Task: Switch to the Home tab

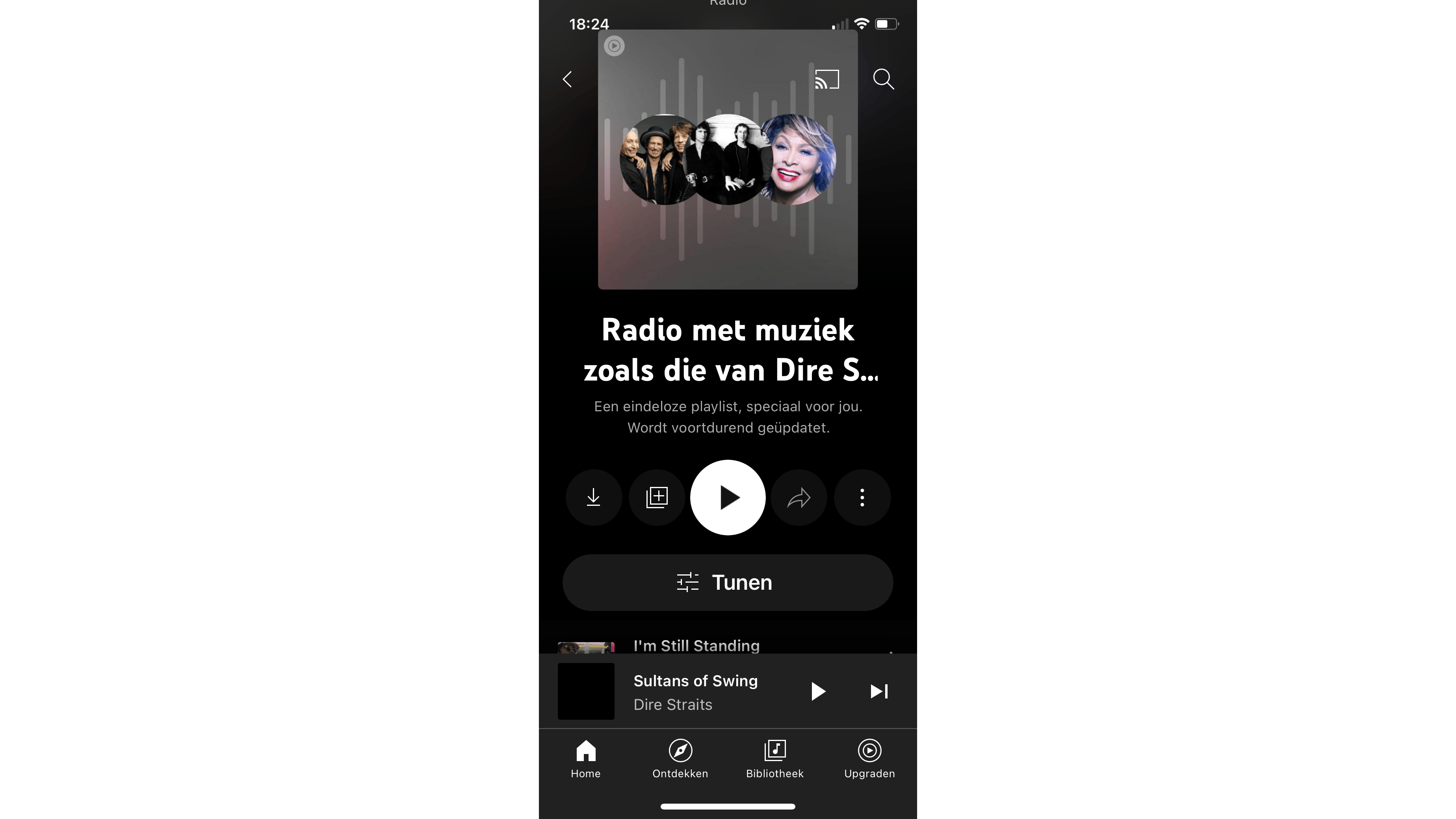Action: point(585,759)
